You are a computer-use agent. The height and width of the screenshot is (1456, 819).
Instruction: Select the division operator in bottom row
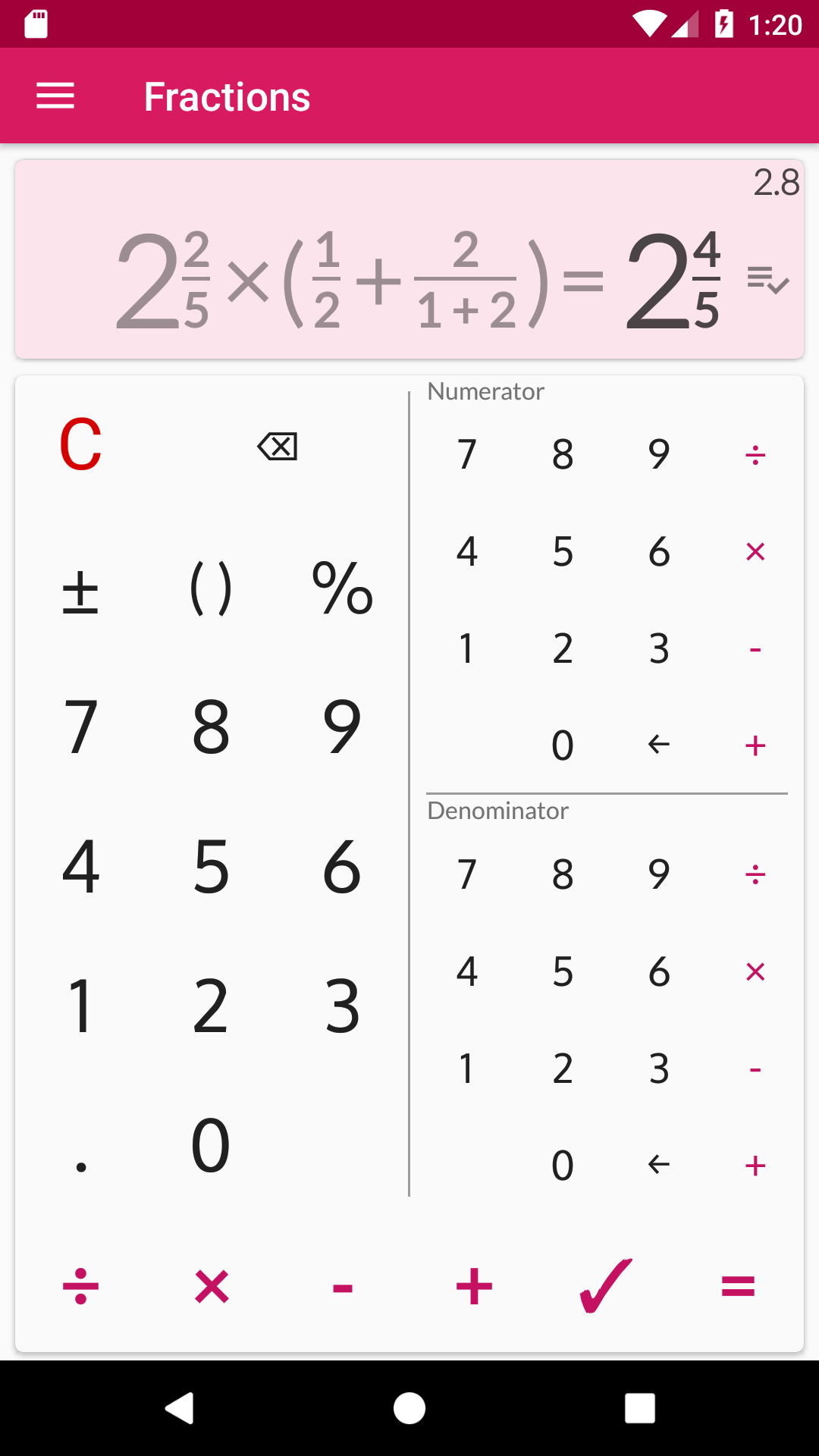coord(81,1285)
